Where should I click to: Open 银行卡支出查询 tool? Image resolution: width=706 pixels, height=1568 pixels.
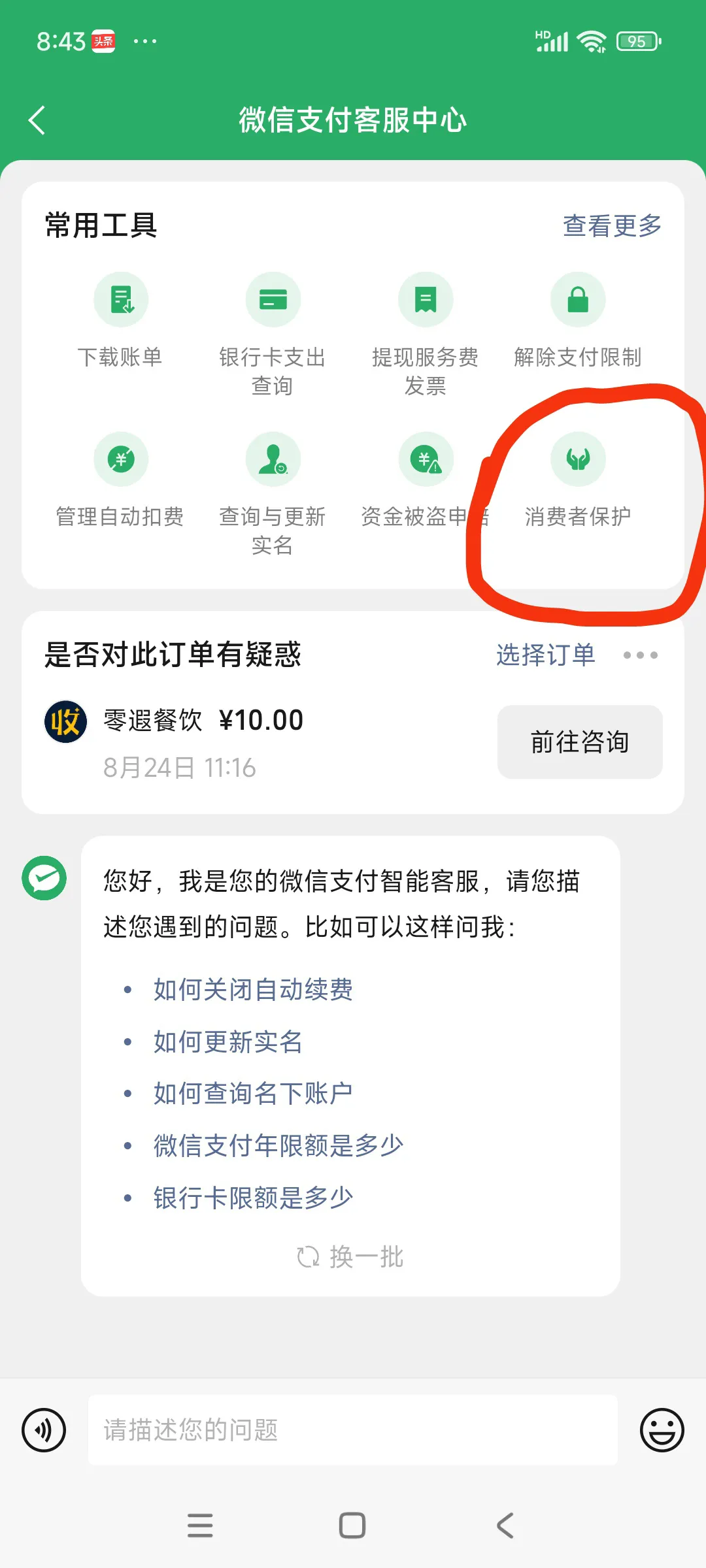[273, 300]
